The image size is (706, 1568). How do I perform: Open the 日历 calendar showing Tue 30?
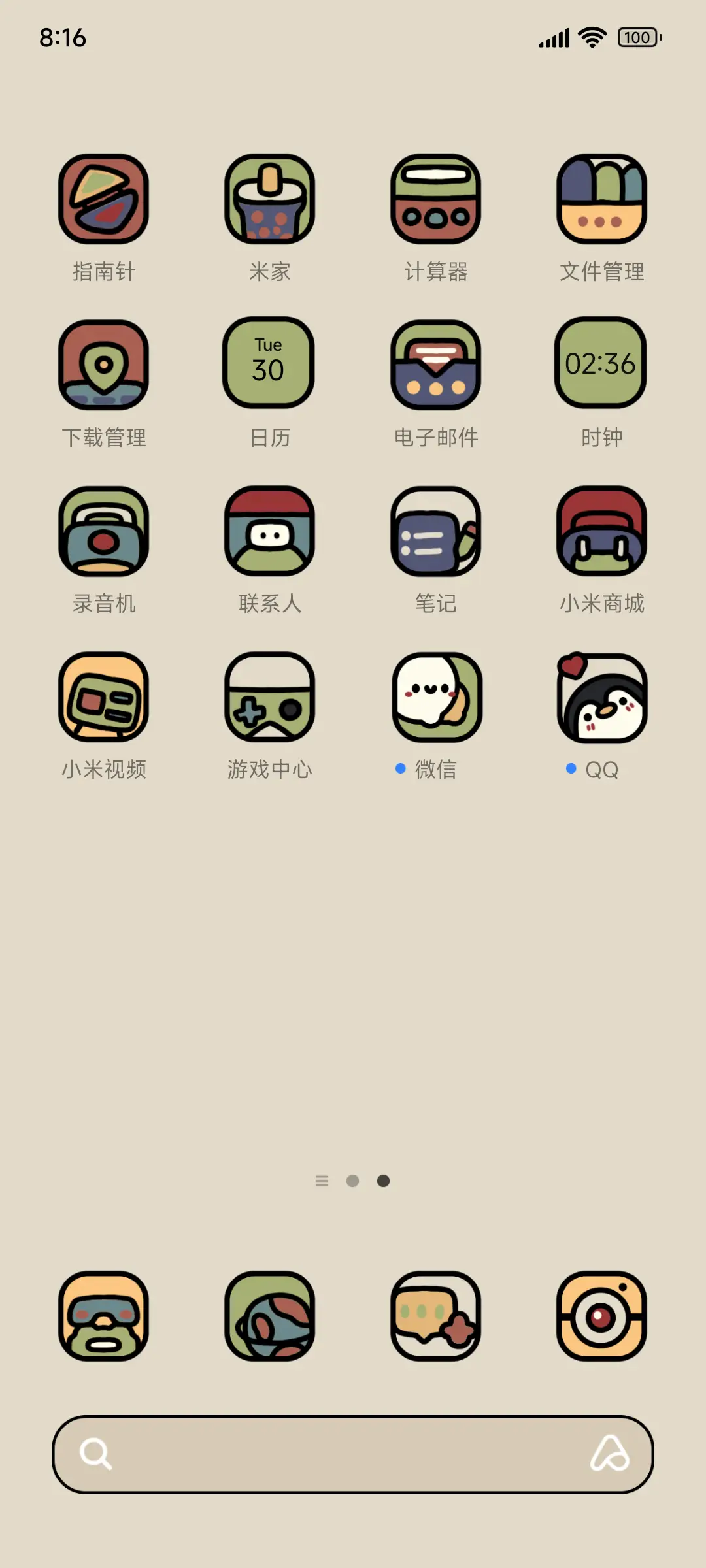click(269, 364)
